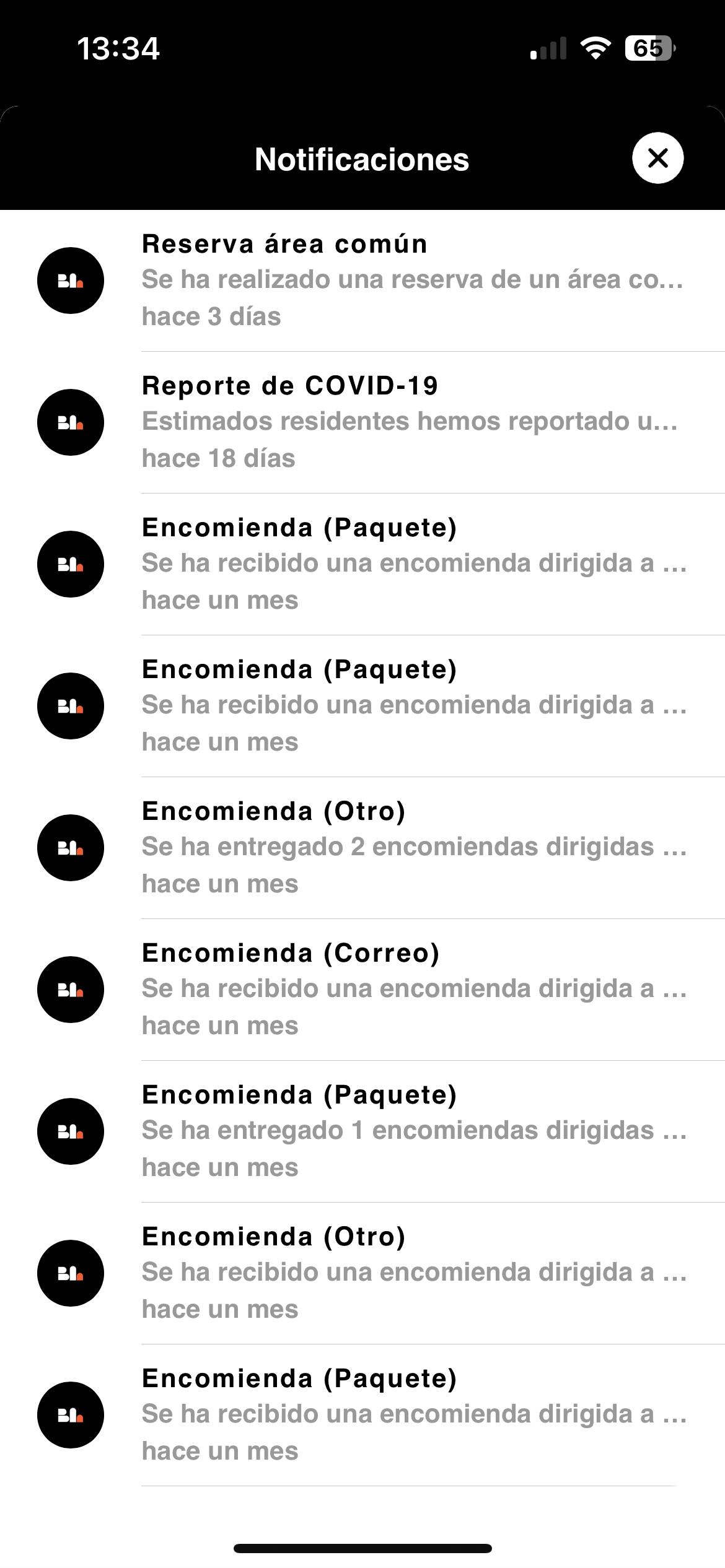Open the Reporte de COVID-19 notification
This screenshot has height=1568, width=725.
(362, 422)
